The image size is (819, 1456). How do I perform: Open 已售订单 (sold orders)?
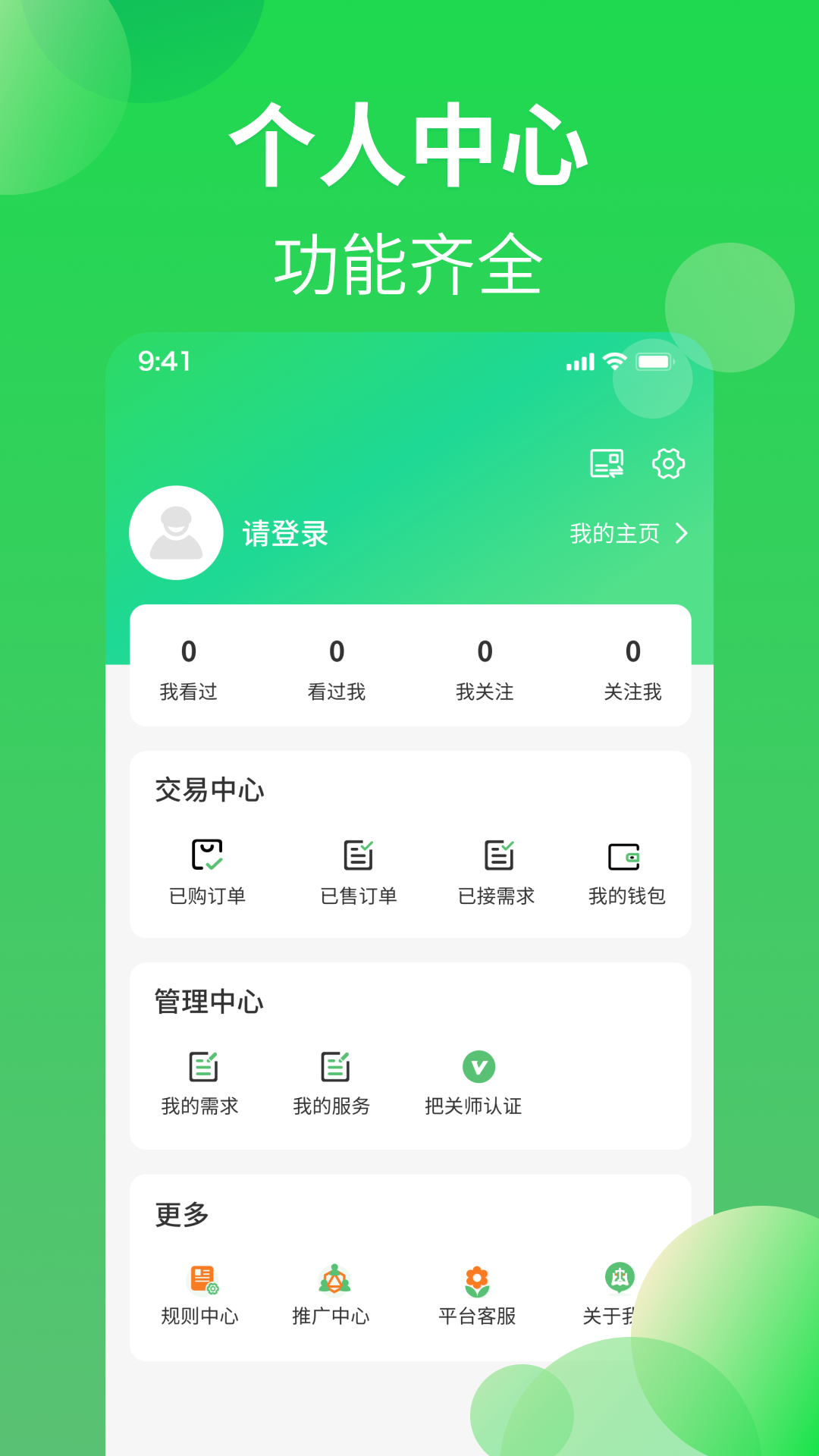click(359, 872)
